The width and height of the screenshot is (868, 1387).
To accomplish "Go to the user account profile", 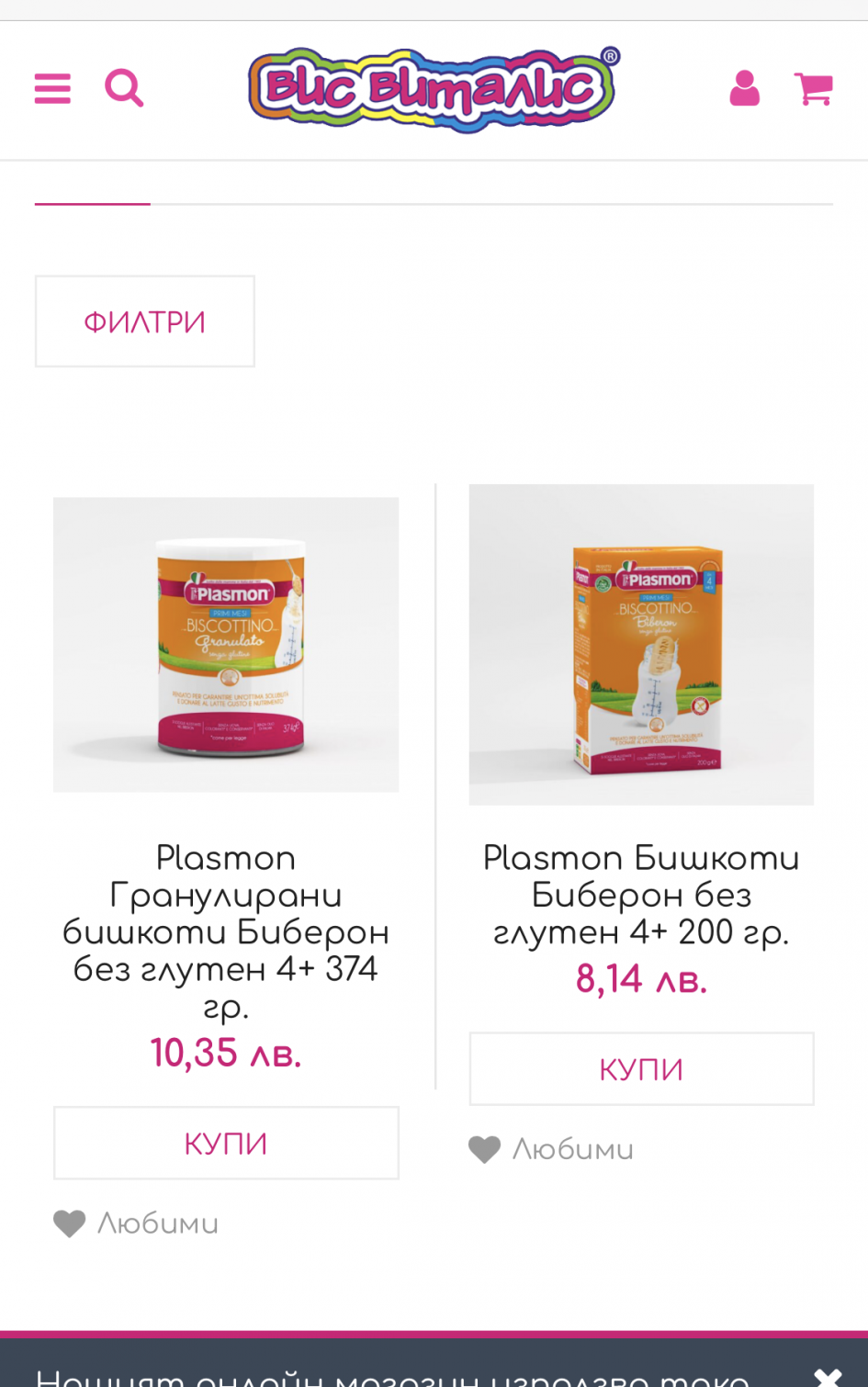I will pyautogui.click(x=744, y=89).
